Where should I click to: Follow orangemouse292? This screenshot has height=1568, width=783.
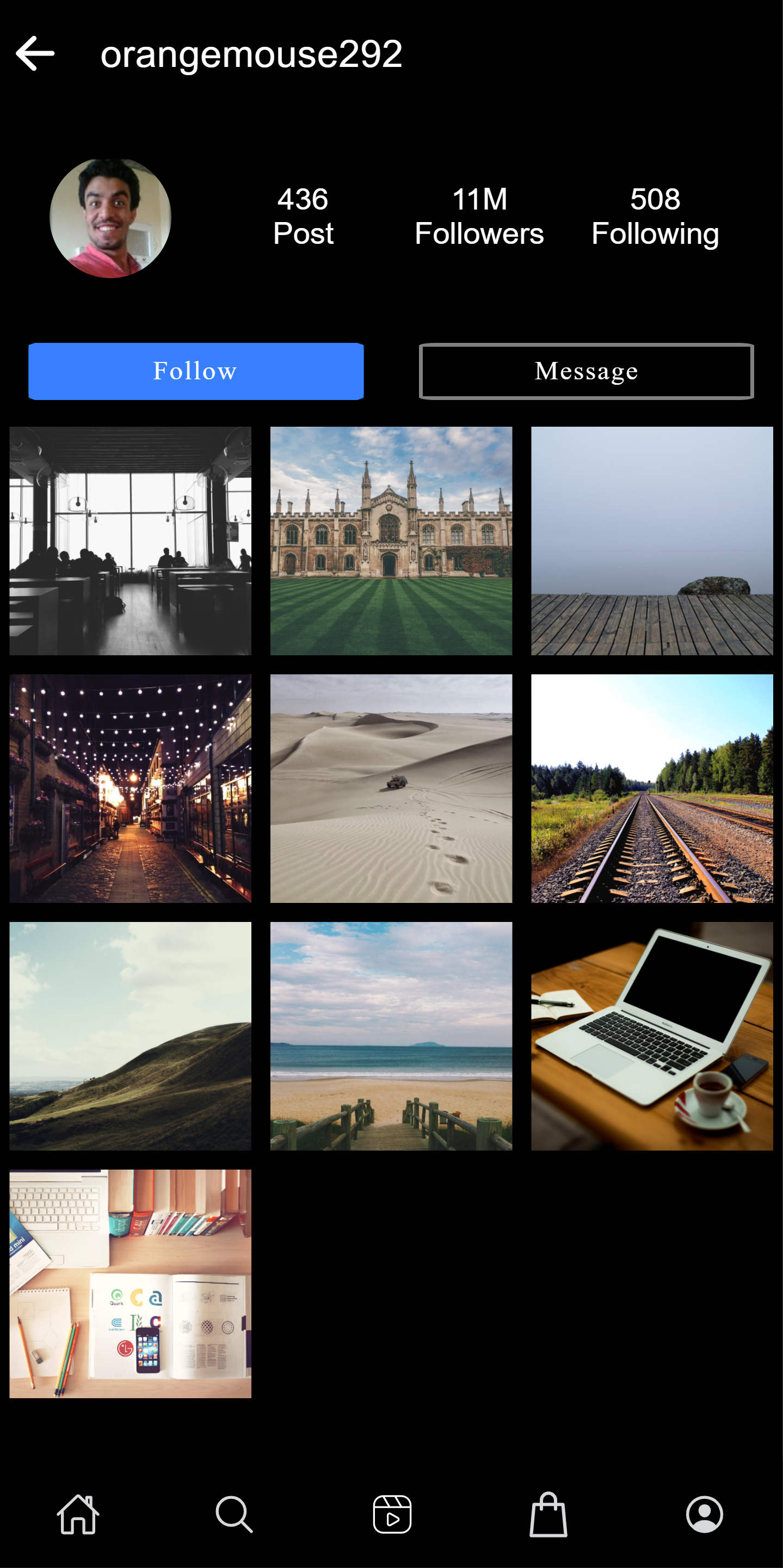click(x=196, y=371)
